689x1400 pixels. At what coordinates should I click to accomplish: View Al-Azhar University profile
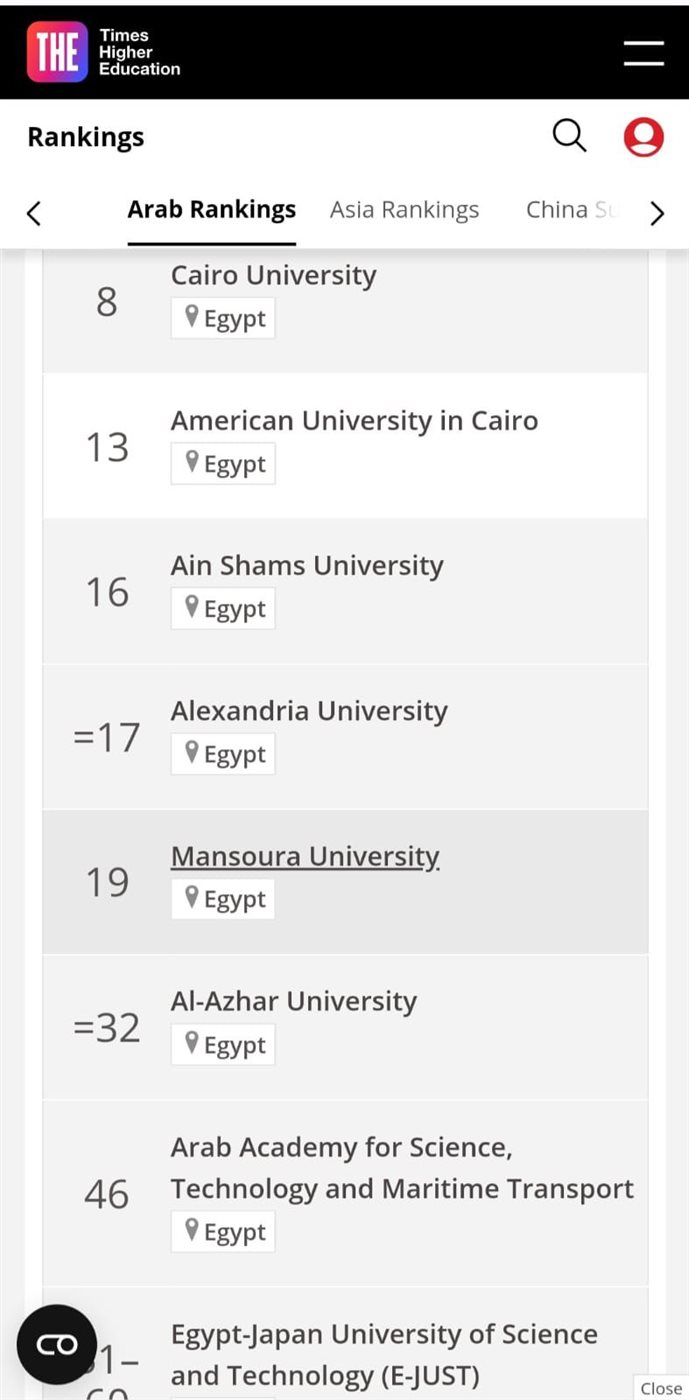coord(293,1001)
